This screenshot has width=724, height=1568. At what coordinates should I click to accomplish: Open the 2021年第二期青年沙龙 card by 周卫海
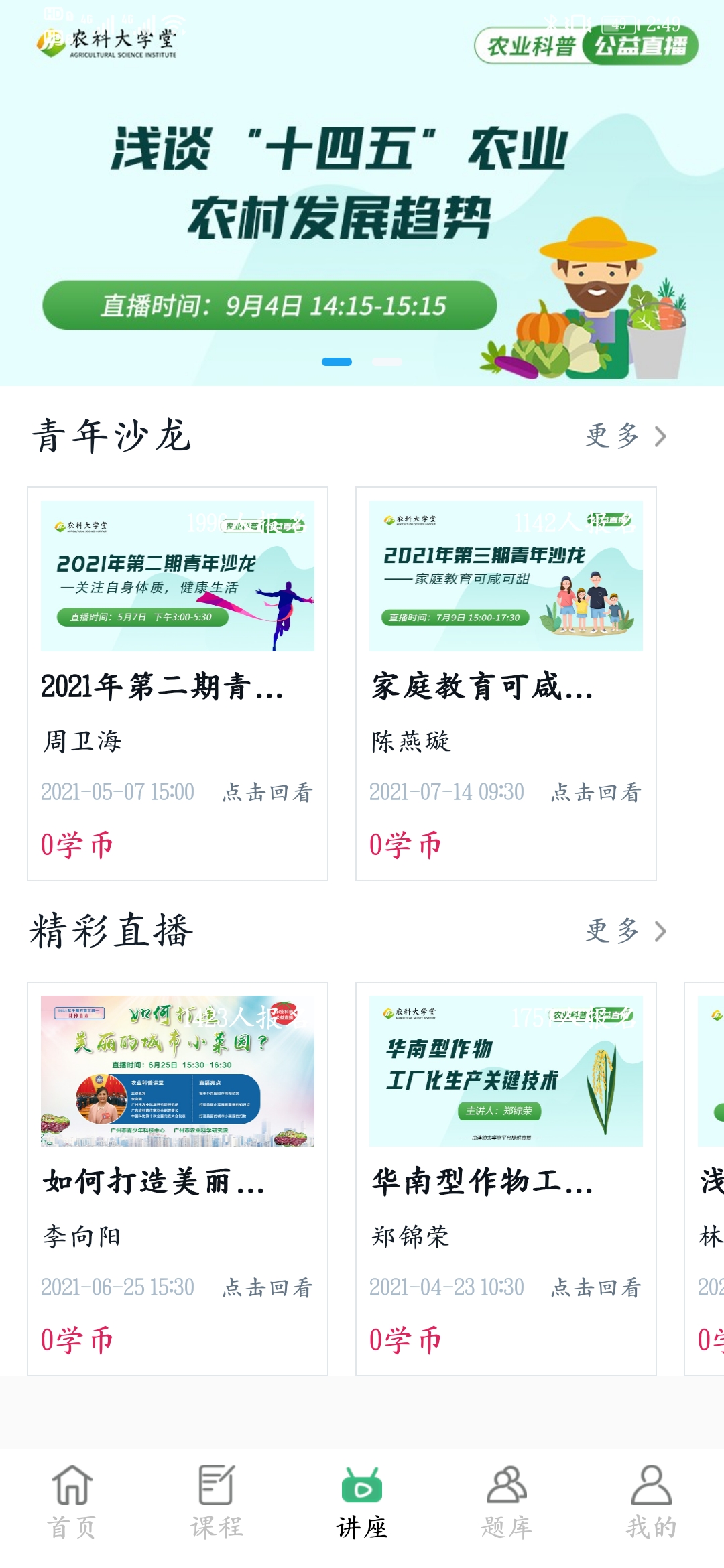pyautogui.click(x=177, y=683)
